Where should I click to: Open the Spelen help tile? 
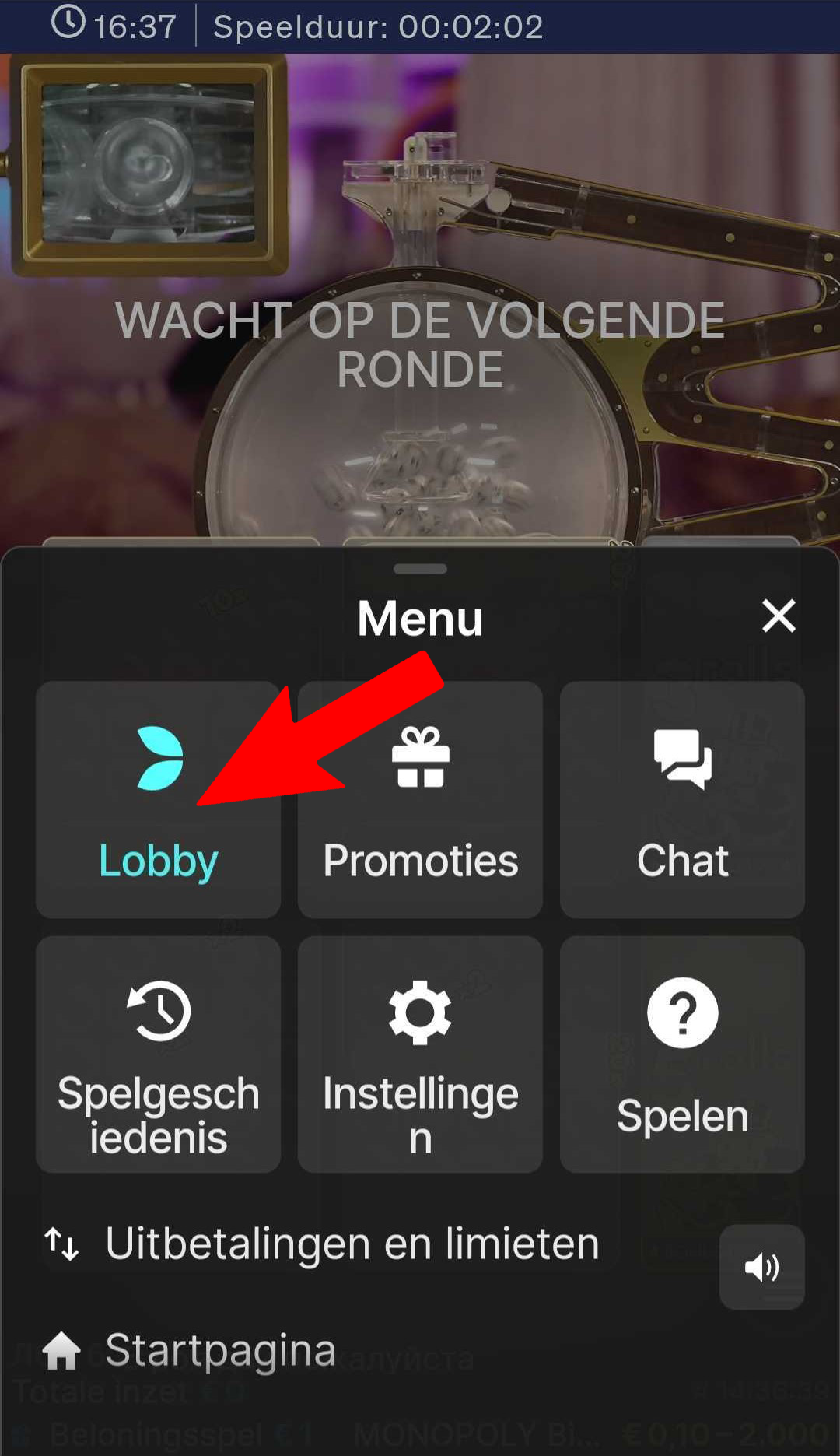pos(682,1054)
